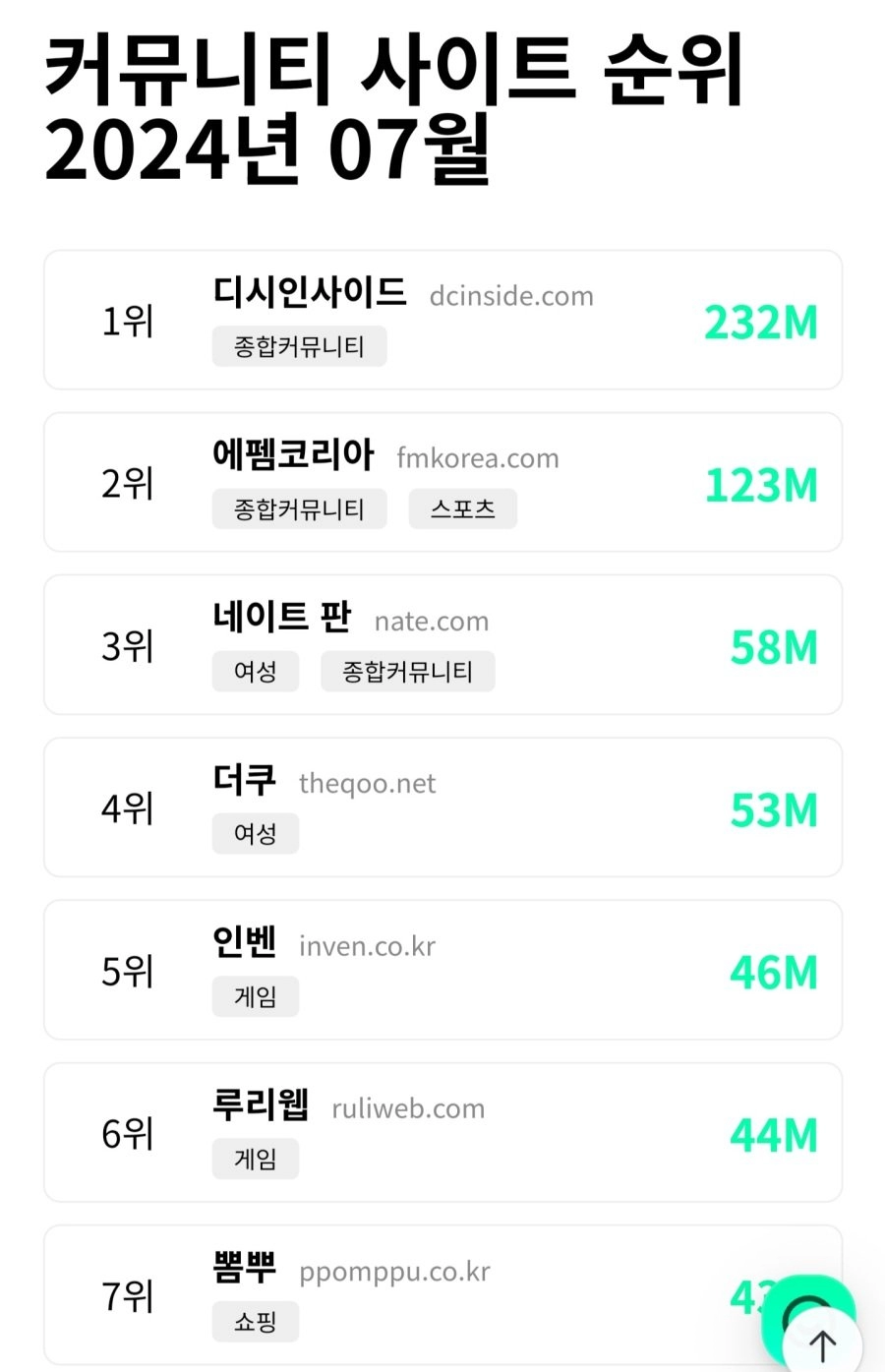Open the dcinside.com site link
Screen dimensions: 885x1372
(510, 296)
